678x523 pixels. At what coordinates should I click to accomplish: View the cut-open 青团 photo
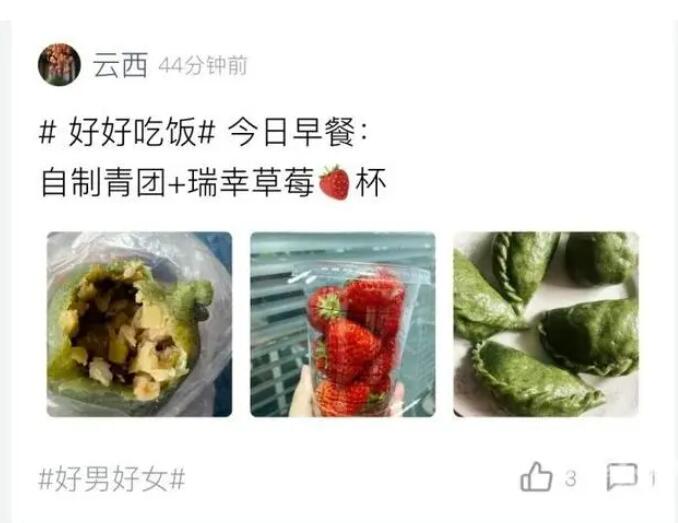pyautogui.click(x=139, y=324)
